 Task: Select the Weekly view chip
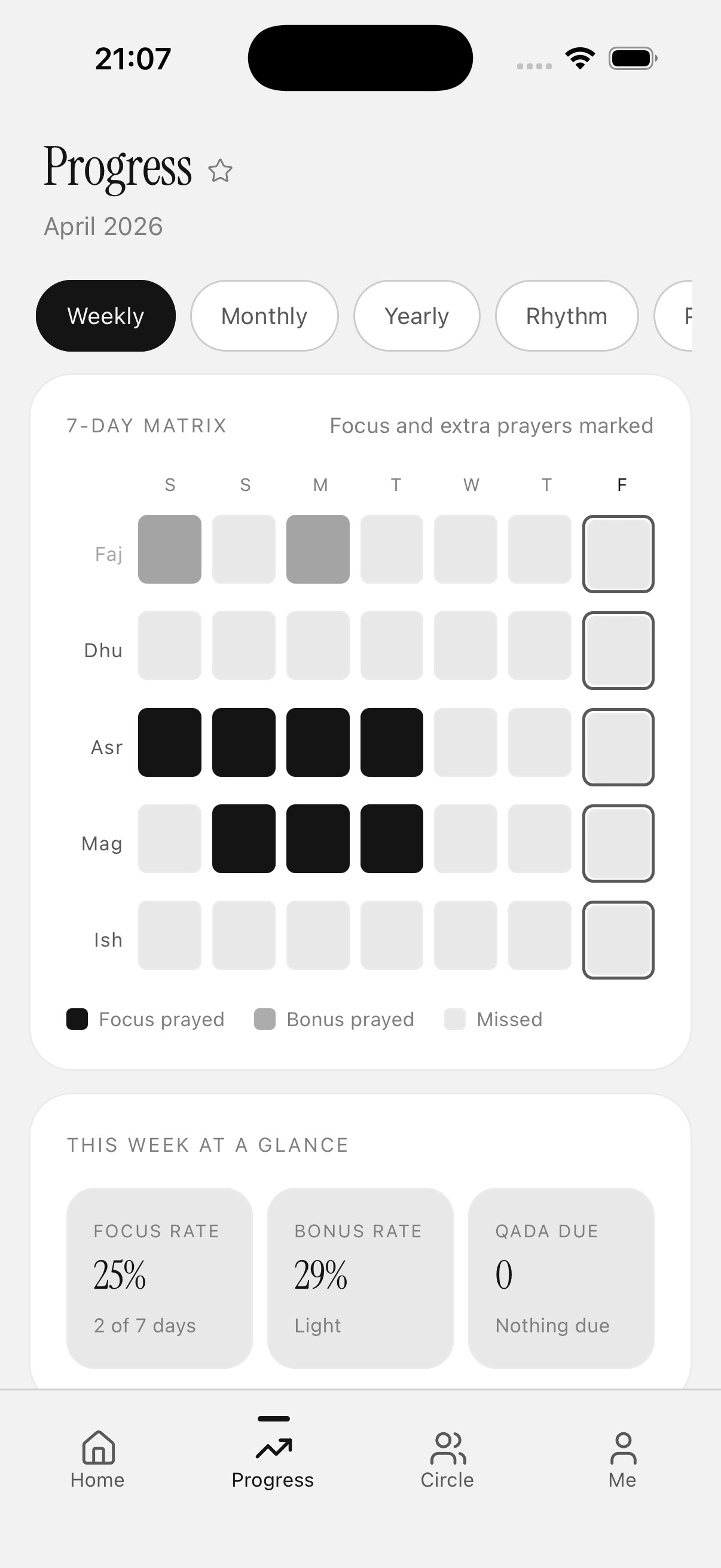coord(106,316)
